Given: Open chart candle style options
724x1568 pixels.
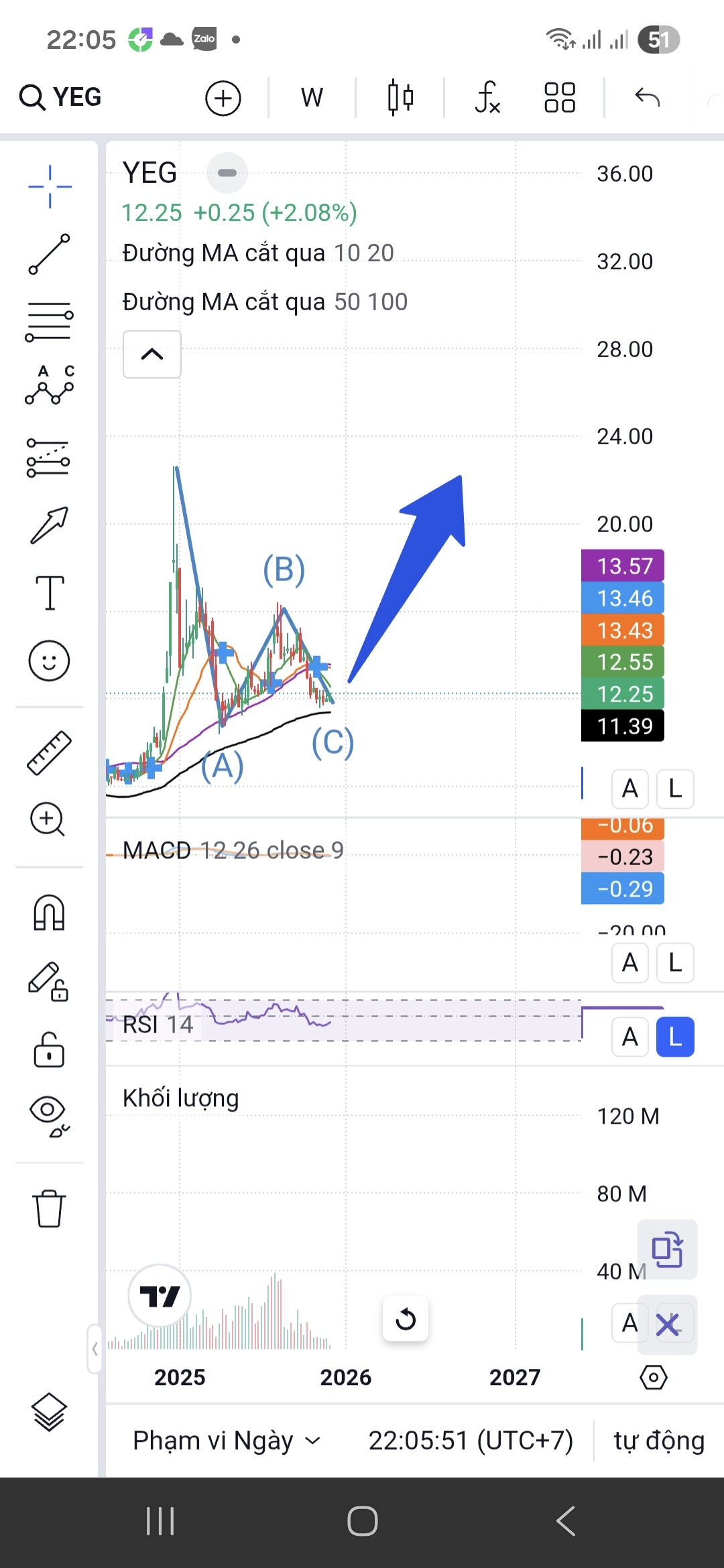Looking at the screenshot, I should coord(400,98).
